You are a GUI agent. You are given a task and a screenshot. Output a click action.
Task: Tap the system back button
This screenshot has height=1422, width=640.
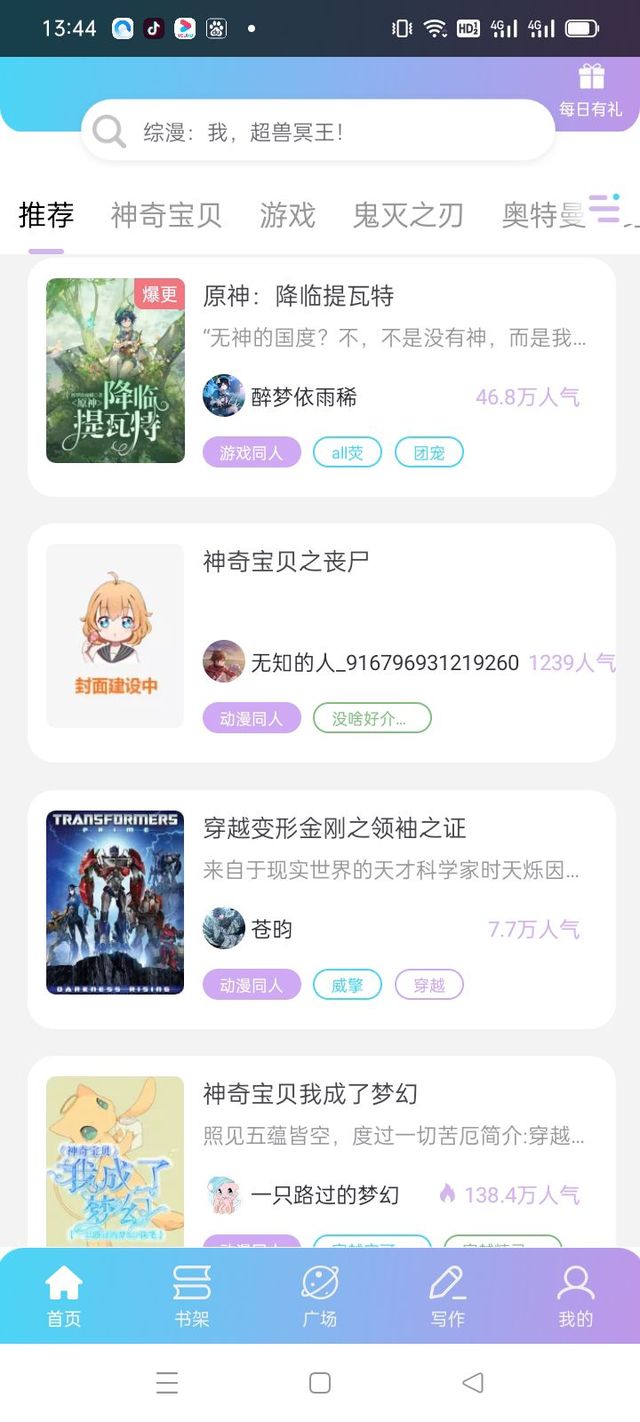(x=473, y=1383)
